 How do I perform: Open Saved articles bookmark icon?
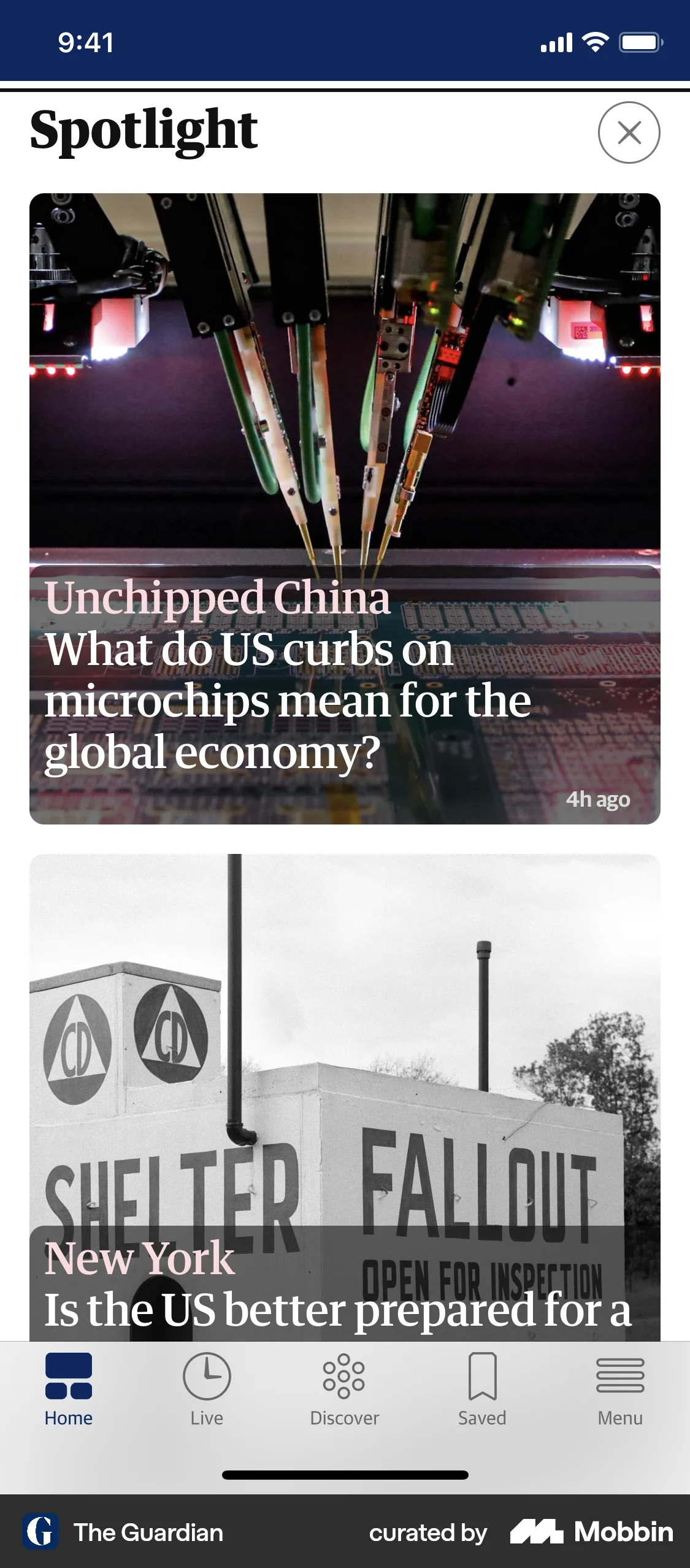pyautogui.click(x=483, y=1374)
